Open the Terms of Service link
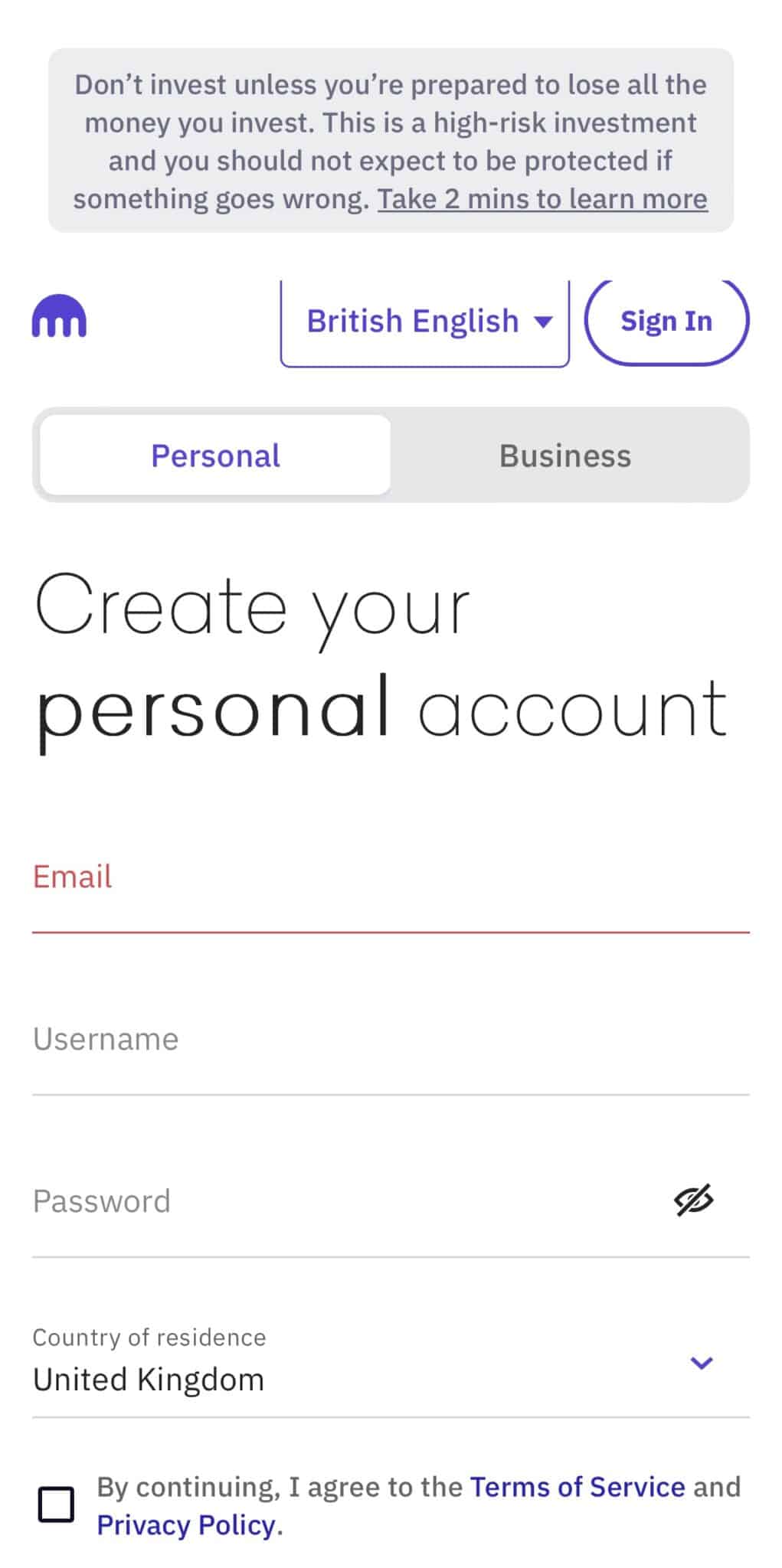 click(x=578, y=1487)
